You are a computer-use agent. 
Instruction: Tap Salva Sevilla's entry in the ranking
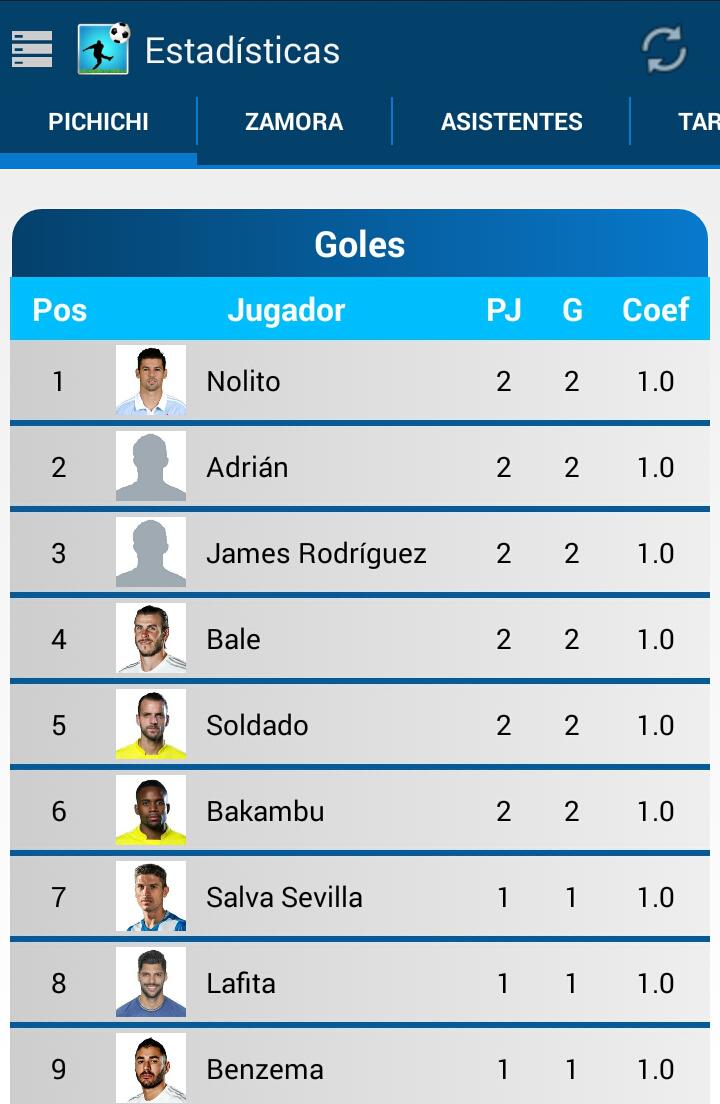[x=360, y=897]
